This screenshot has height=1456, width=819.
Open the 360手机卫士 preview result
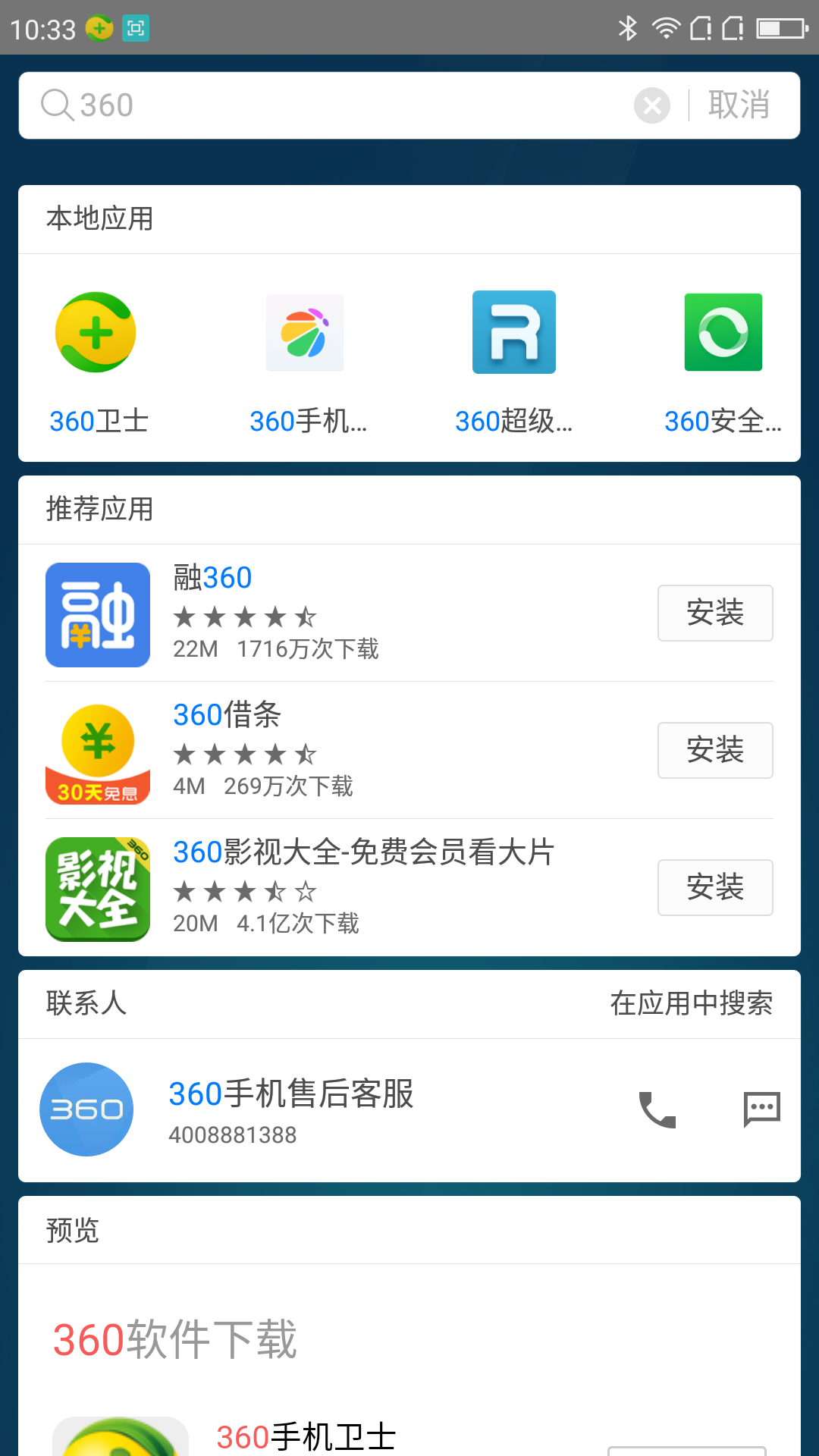point(306,1436)
